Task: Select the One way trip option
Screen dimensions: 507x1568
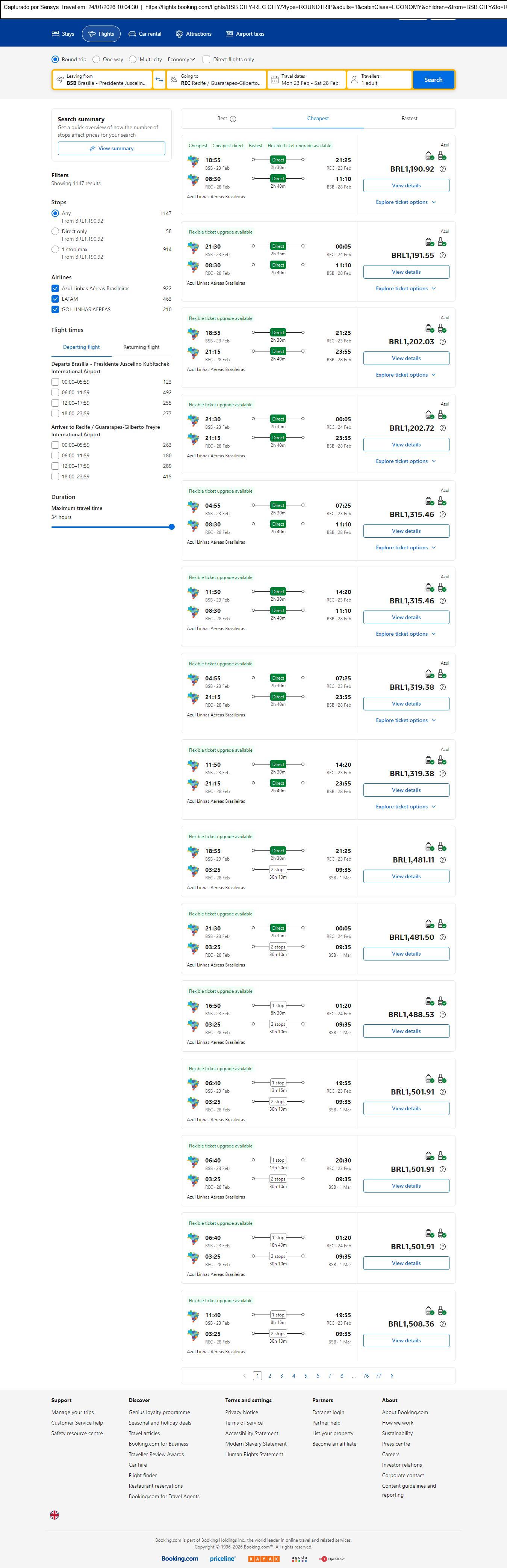Action: [96, 60]
